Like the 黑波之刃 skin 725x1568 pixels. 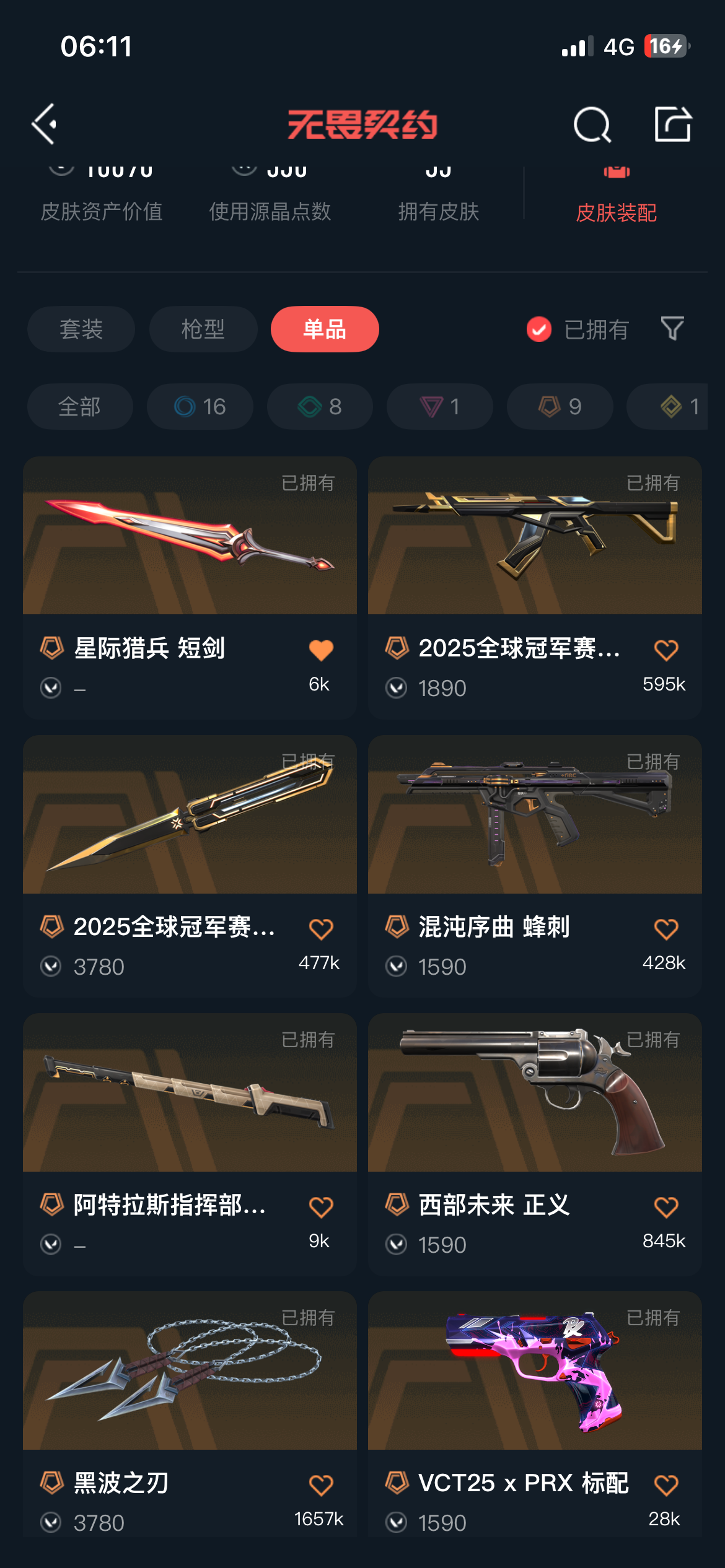pos(321,1484)
